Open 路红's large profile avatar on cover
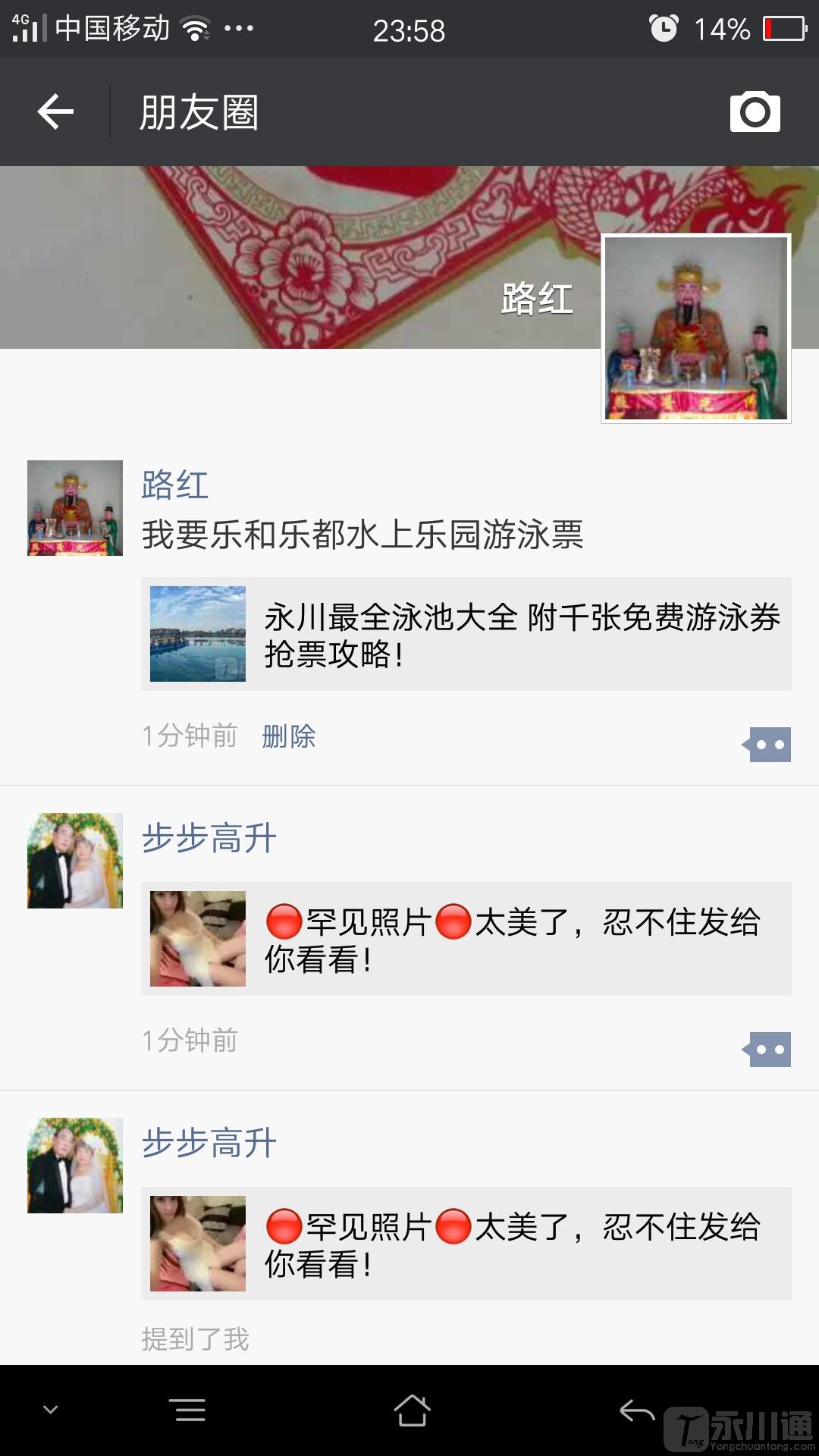The height and width of the screenshot is (1456, 819). [x=695, y=328]
